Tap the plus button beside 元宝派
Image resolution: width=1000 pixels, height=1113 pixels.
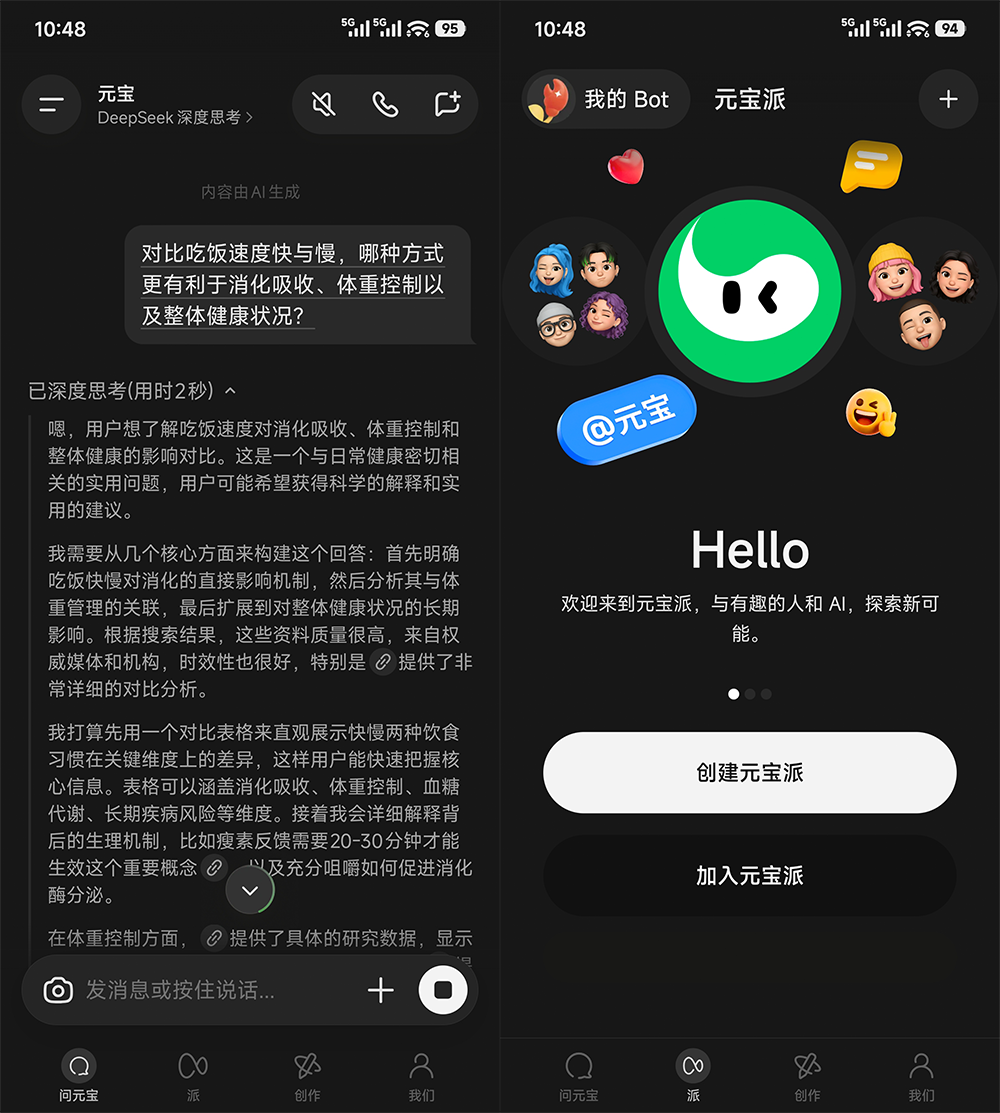[x=948, y=99]
